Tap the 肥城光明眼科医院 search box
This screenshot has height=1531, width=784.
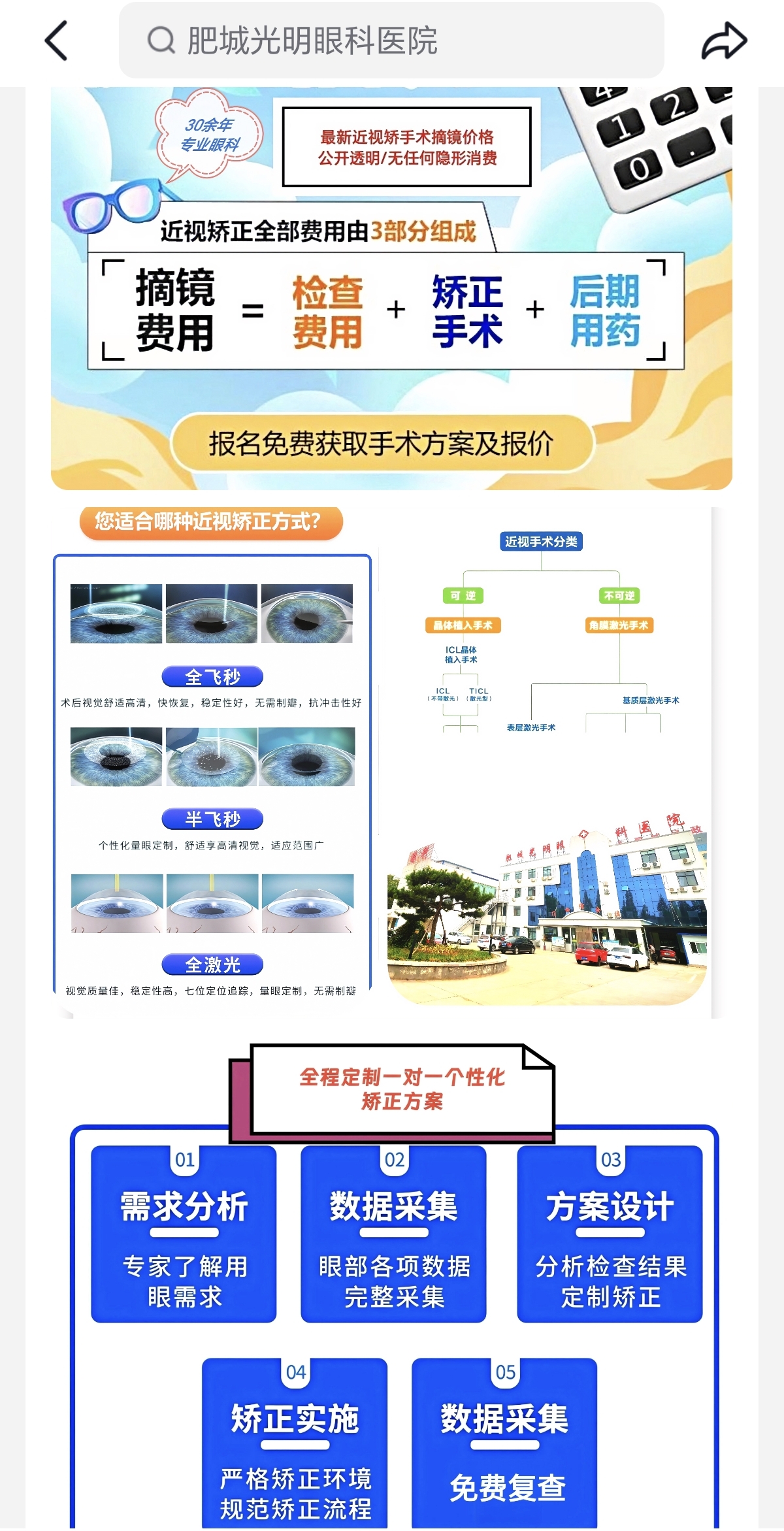pyautogui.click(x=391, y=41)
